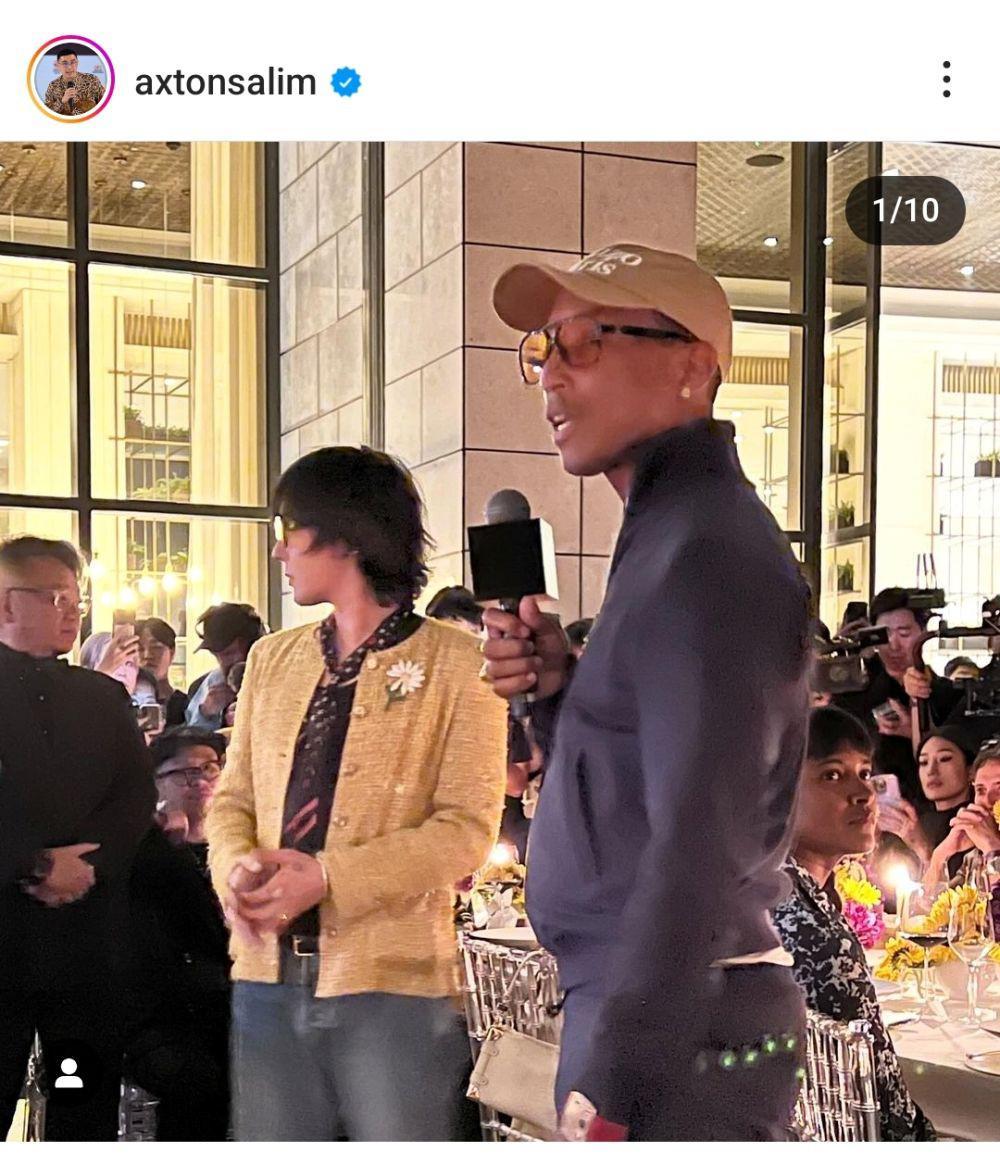
Task: Show people tagged in this photo
Action: pyautogui.click(x=69, y=1073)
